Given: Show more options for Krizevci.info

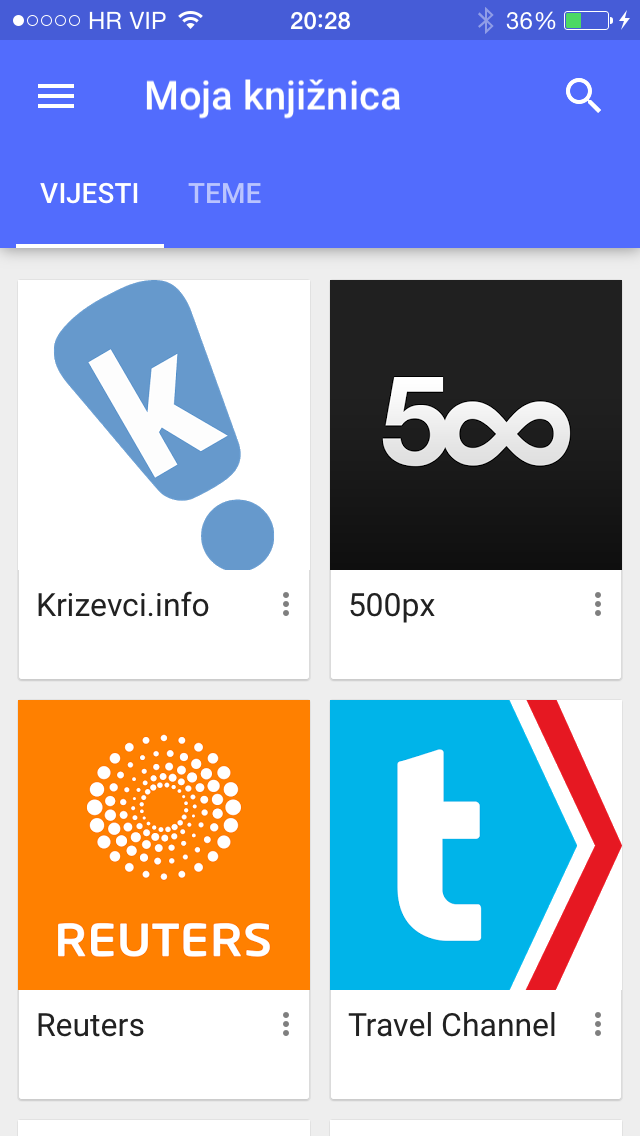Looking at the screenshot, I should pyautogui.click(x=286, y=604).
